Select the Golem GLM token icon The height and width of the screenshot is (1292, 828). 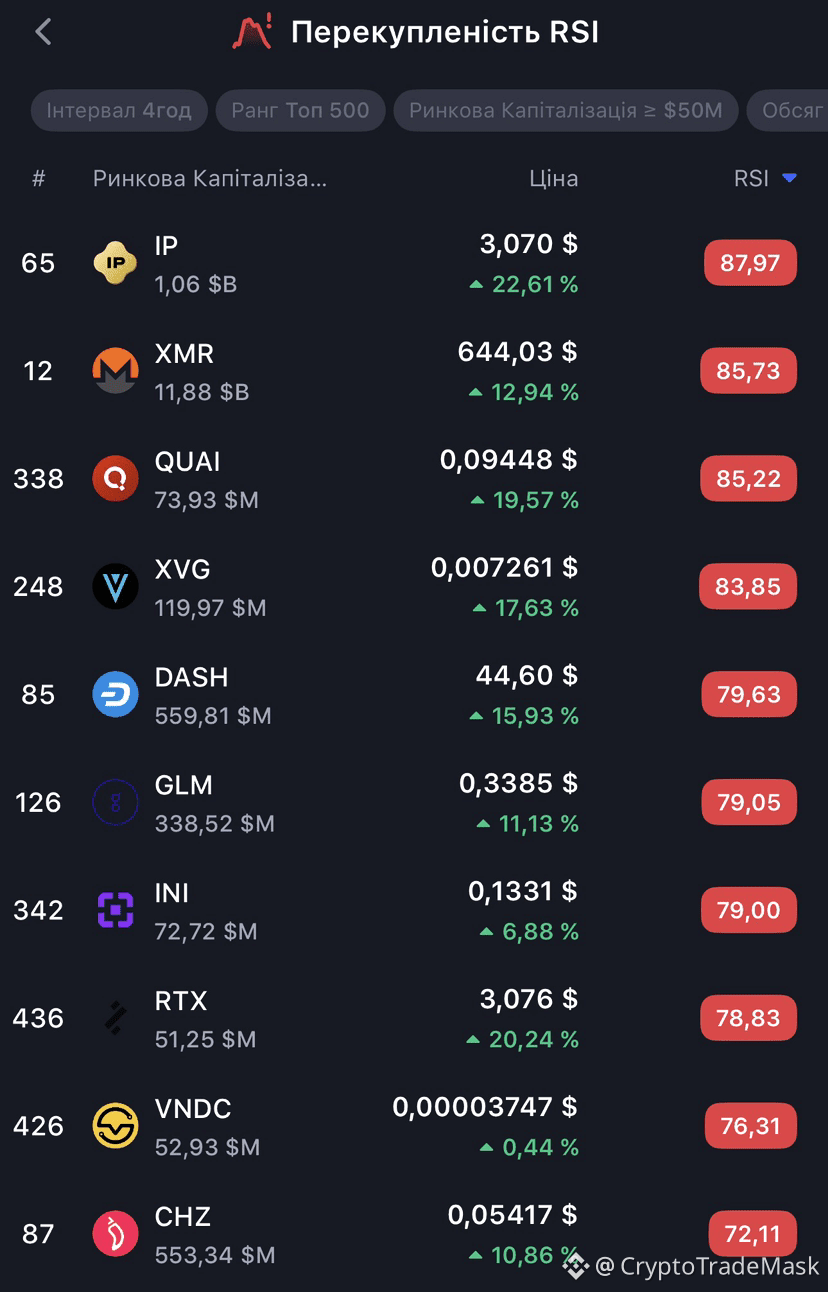click(x=115, y=802)
